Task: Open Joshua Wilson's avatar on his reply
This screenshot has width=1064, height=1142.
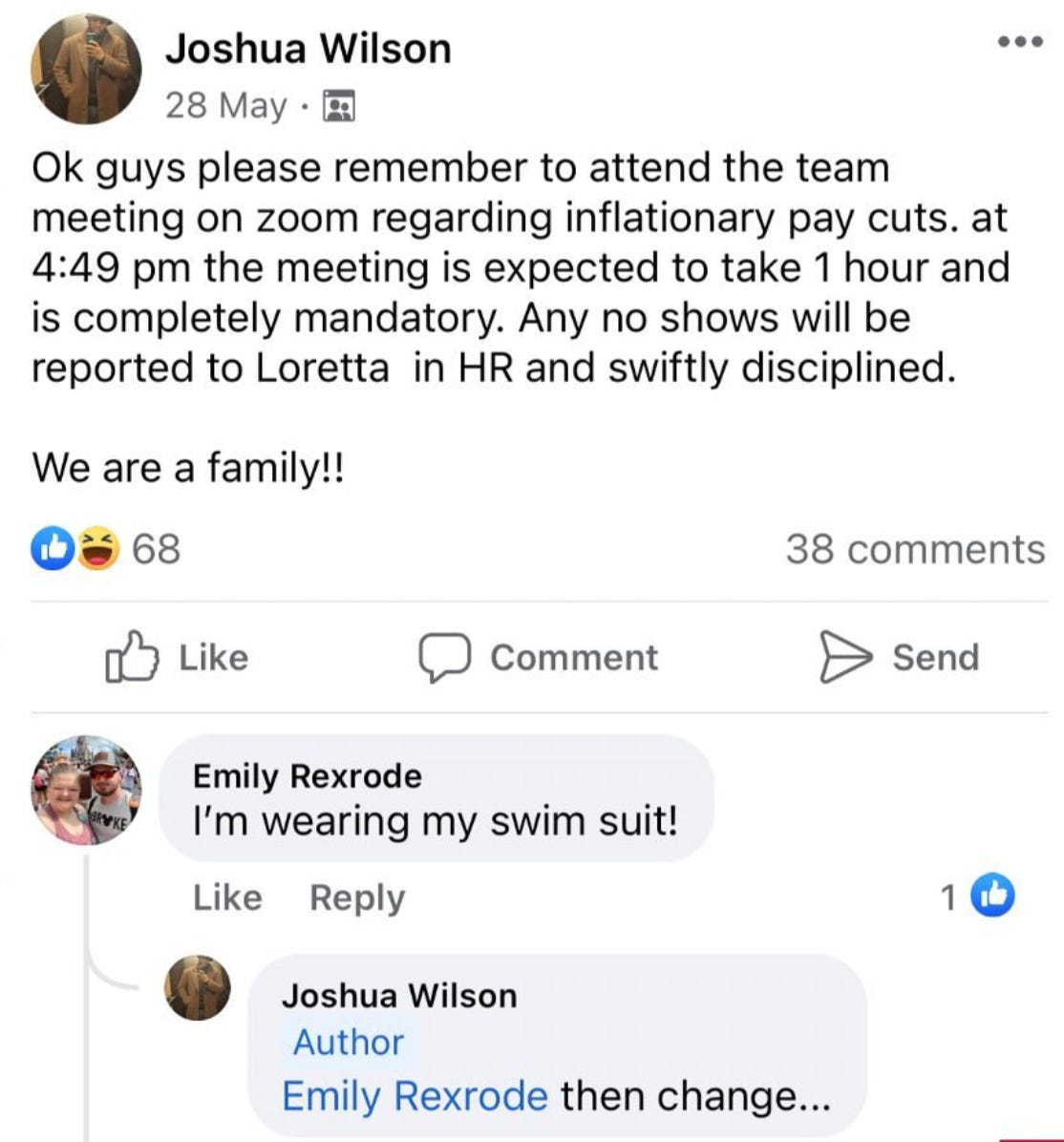Action: pos(199,987)
